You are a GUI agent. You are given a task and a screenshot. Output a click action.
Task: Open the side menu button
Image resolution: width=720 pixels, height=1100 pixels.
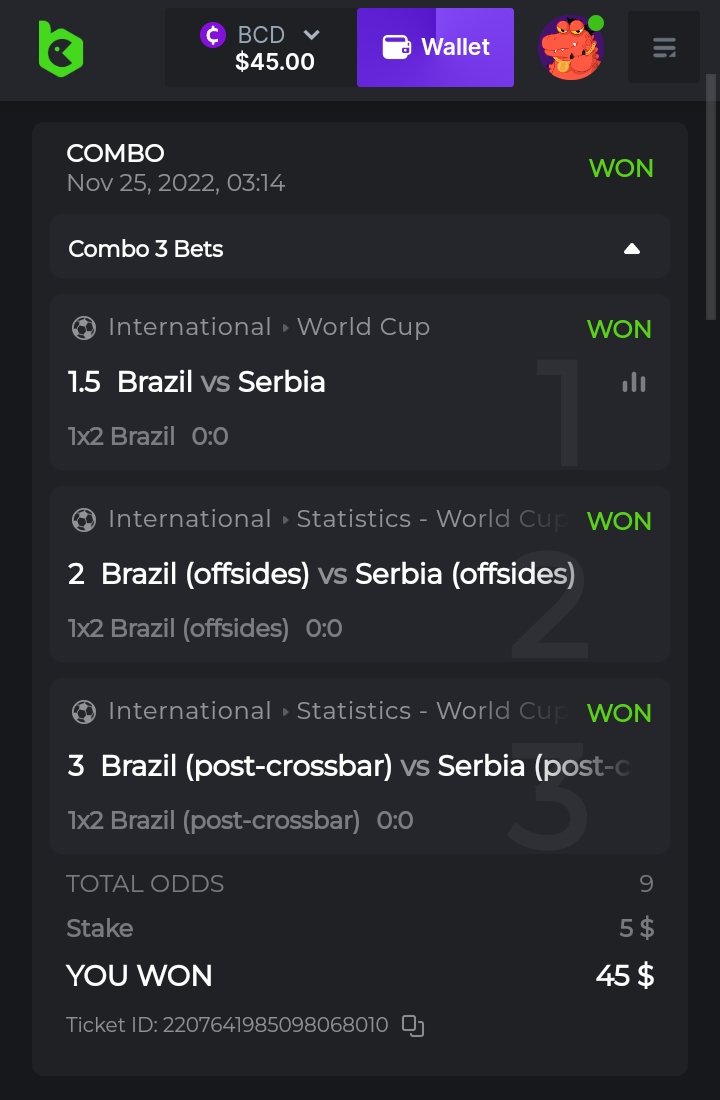pos(663,47)
